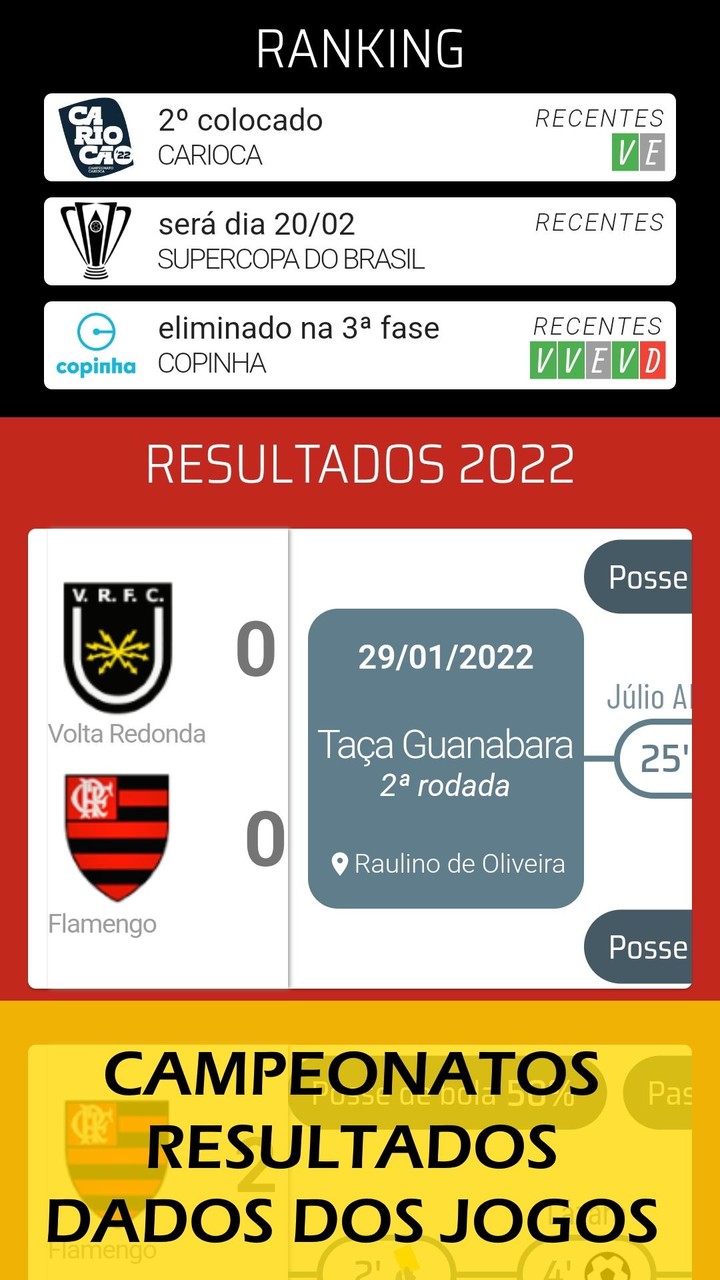720x1280 pixels.
Task: Click the Supercopa do Brasil trophy icon
Action: (95, 240)
